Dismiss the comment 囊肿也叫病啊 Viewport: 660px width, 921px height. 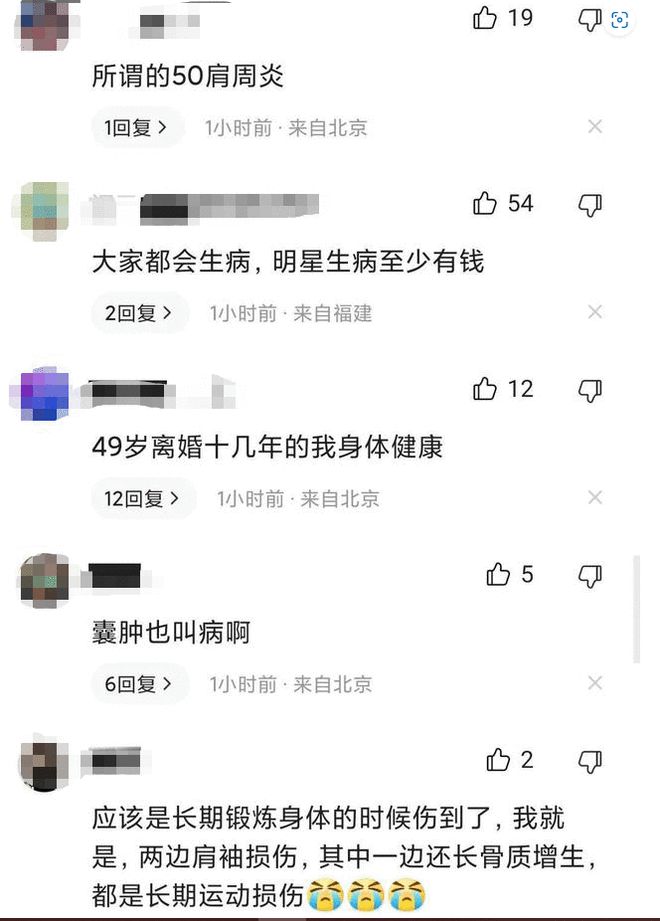595,683
